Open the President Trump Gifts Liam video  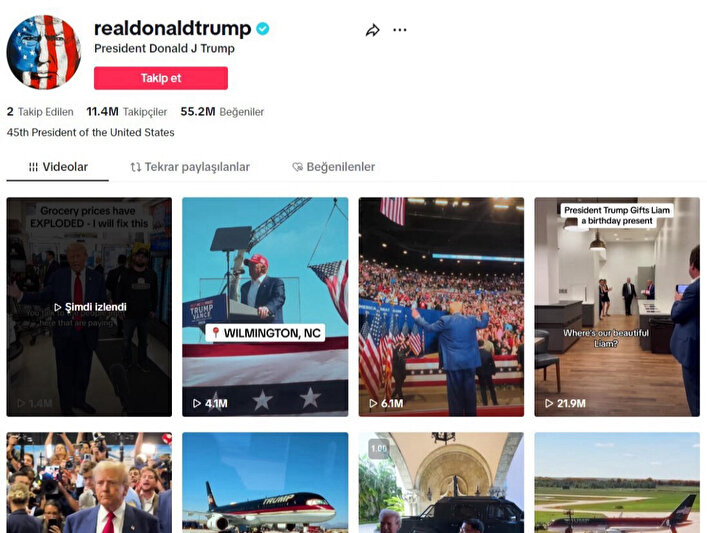click(617, 306)
